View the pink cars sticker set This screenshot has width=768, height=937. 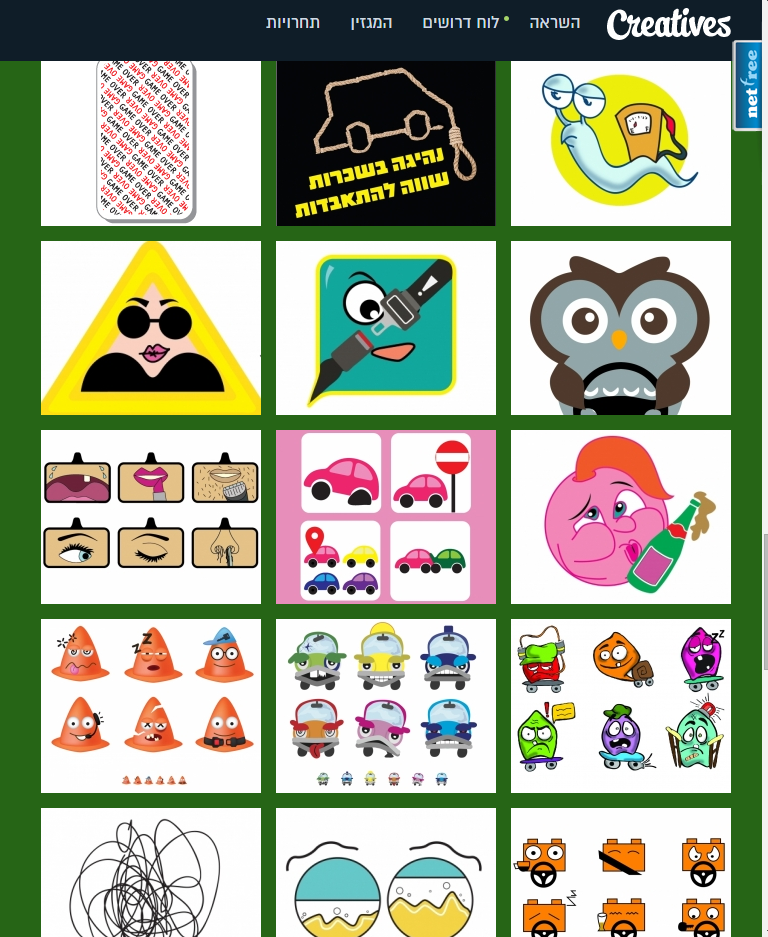pyautogui.click(x=385, y=517)
